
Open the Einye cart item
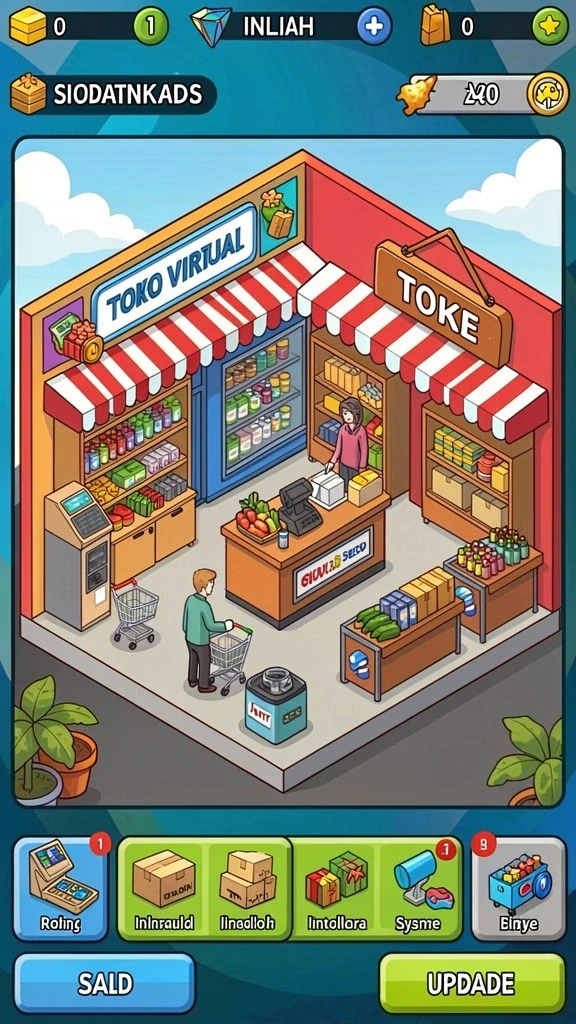(519, 888)
